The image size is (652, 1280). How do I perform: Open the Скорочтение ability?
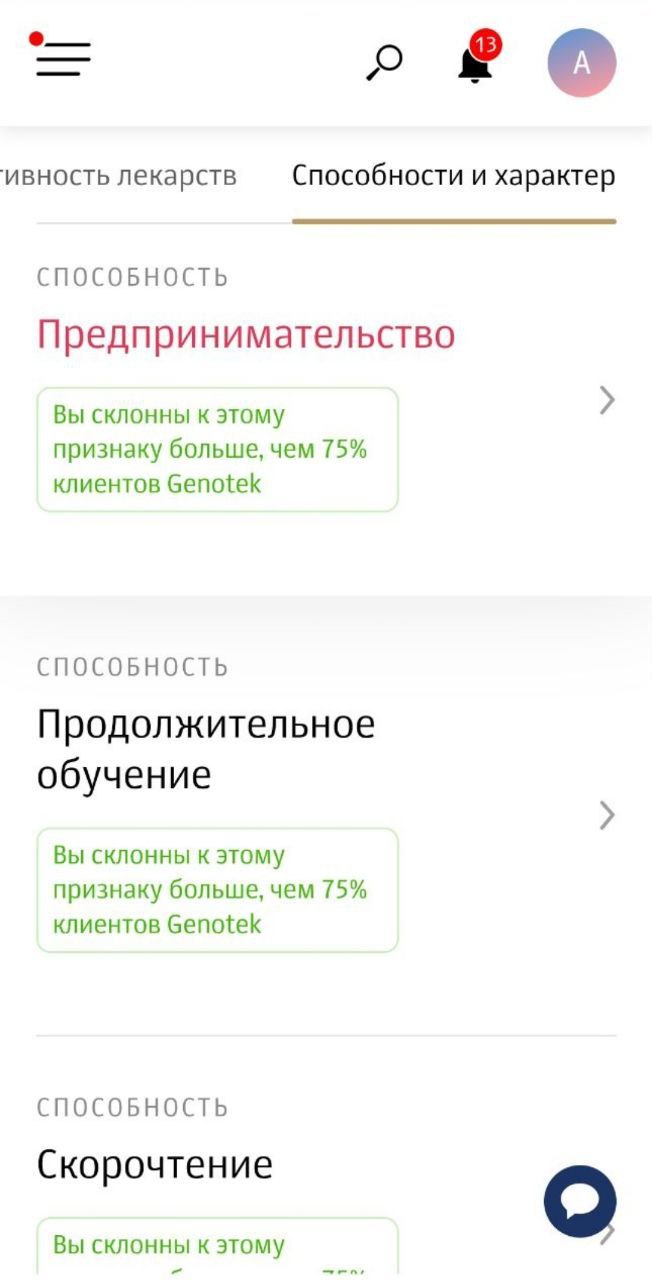click(x=155, y=1165)
